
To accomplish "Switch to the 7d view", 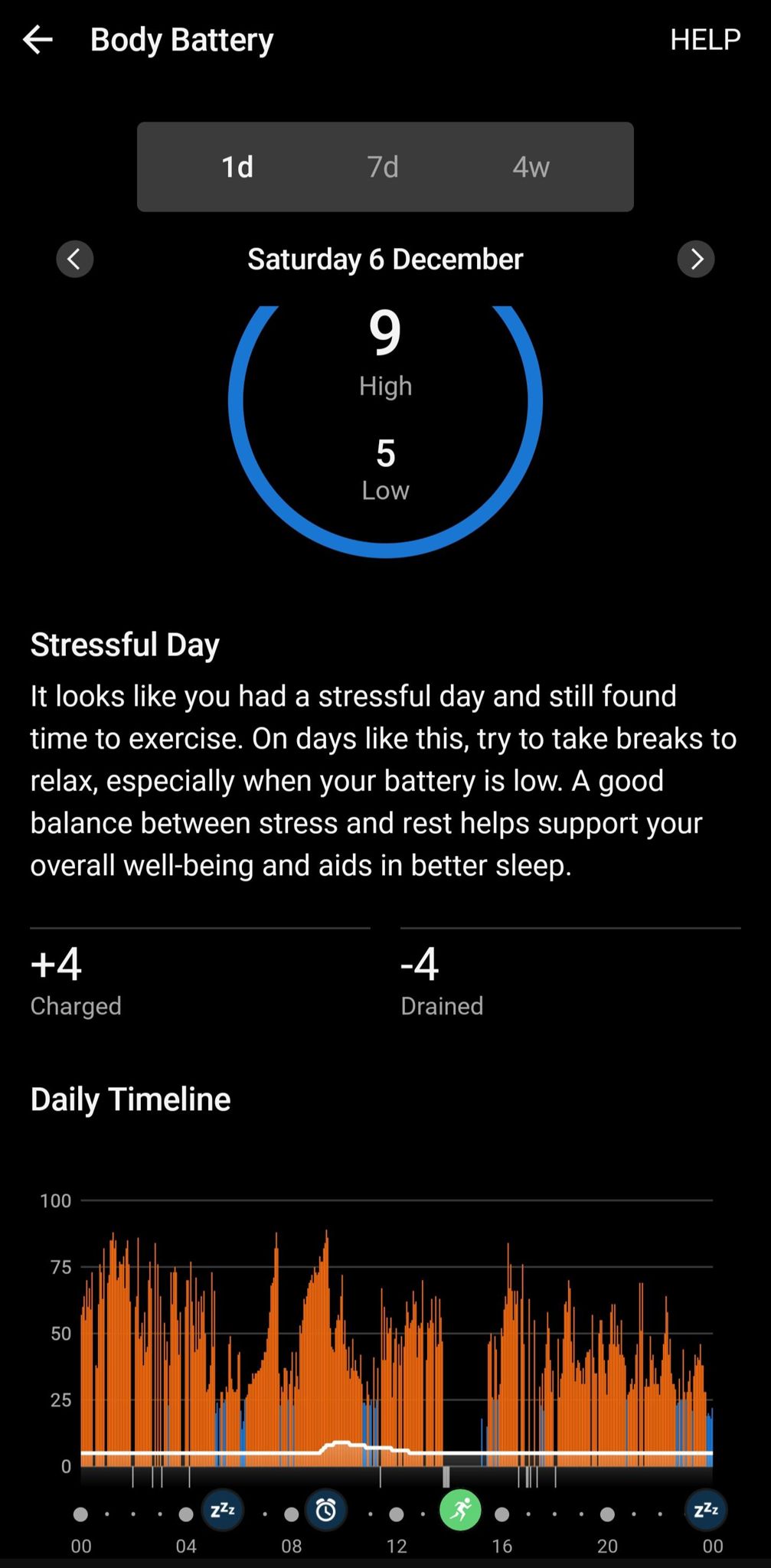I will (383, 167).
